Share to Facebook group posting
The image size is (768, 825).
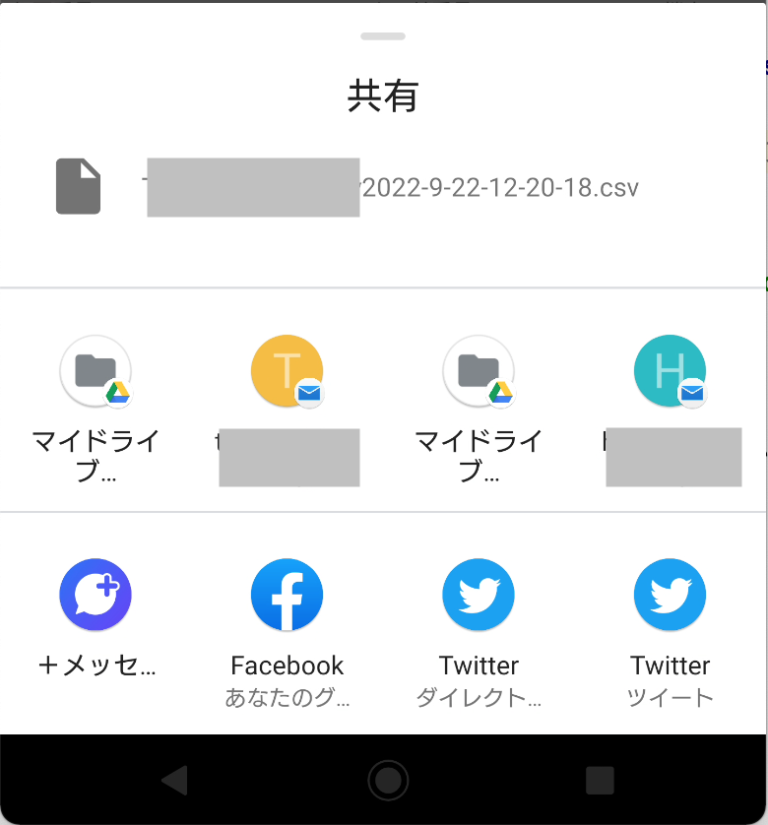(287, 594)
